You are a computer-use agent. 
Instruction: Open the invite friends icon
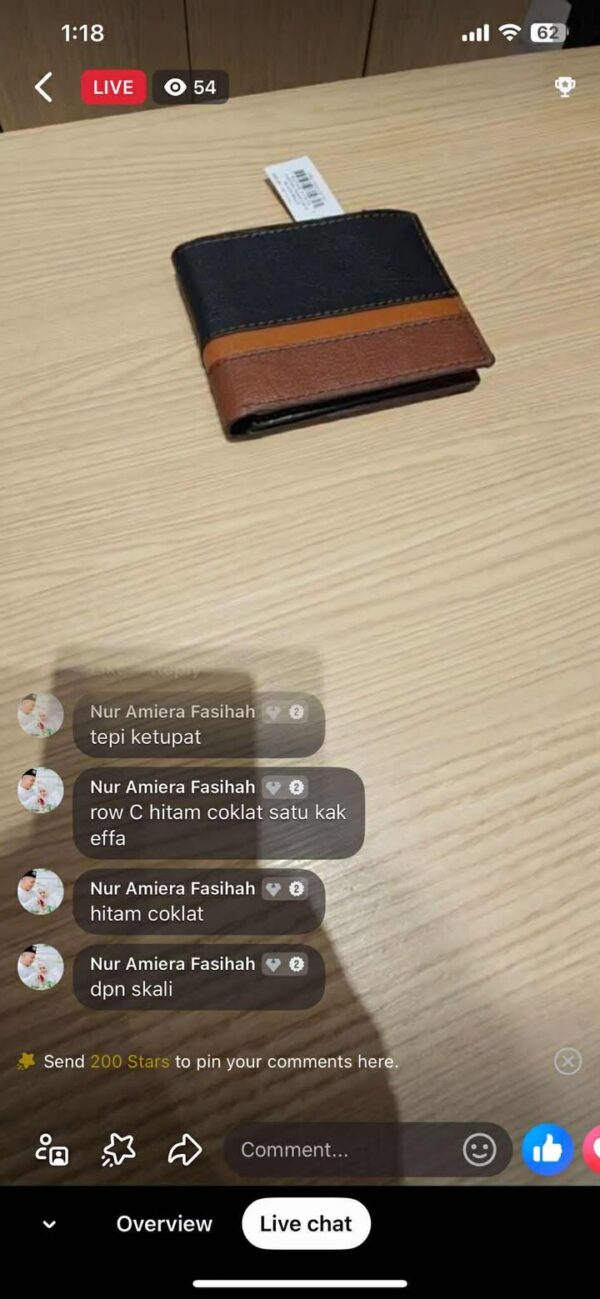[52, 1150]
